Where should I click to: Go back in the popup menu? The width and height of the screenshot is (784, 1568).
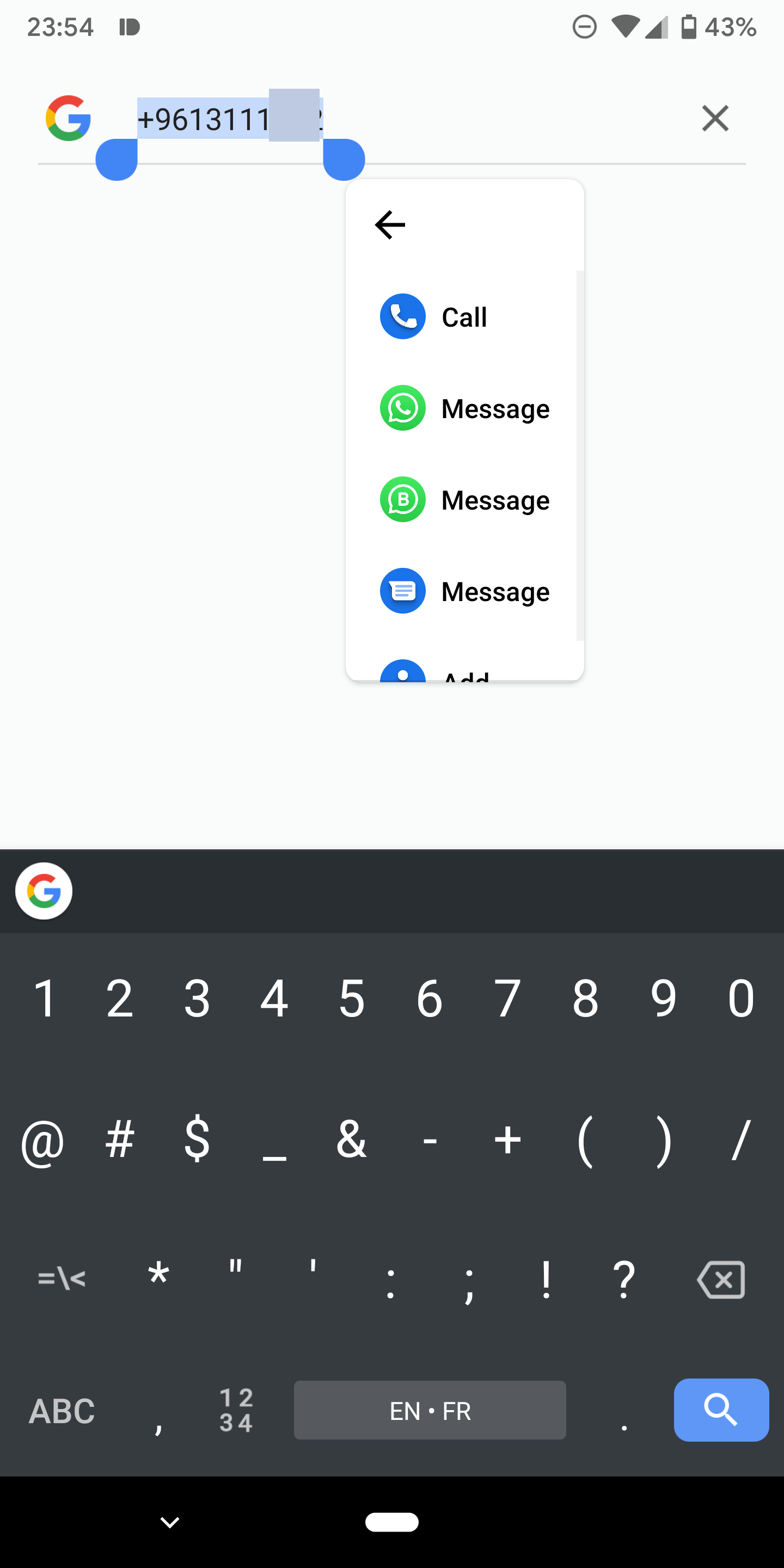point(390,225)
